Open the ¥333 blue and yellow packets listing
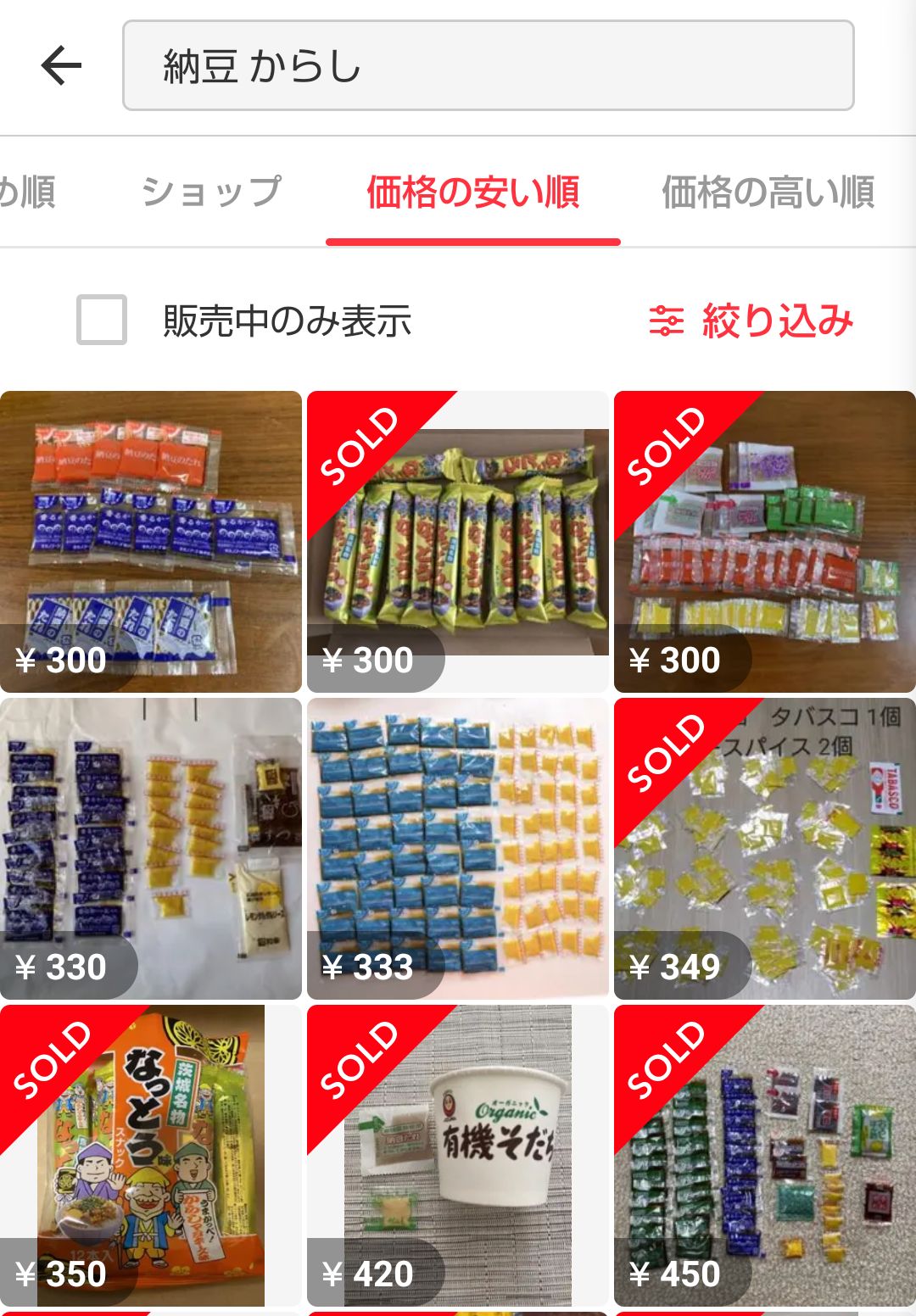 (x=458, y=848)
